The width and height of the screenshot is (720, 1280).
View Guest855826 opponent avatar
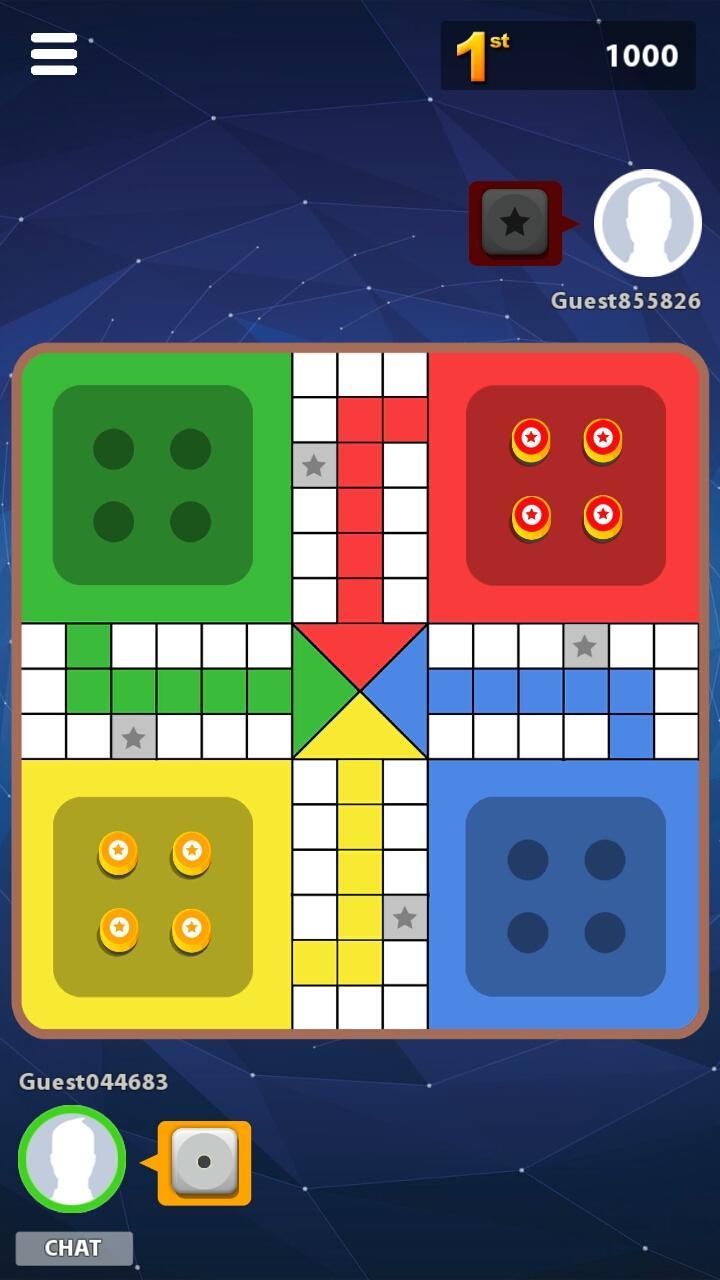[648, 223]
